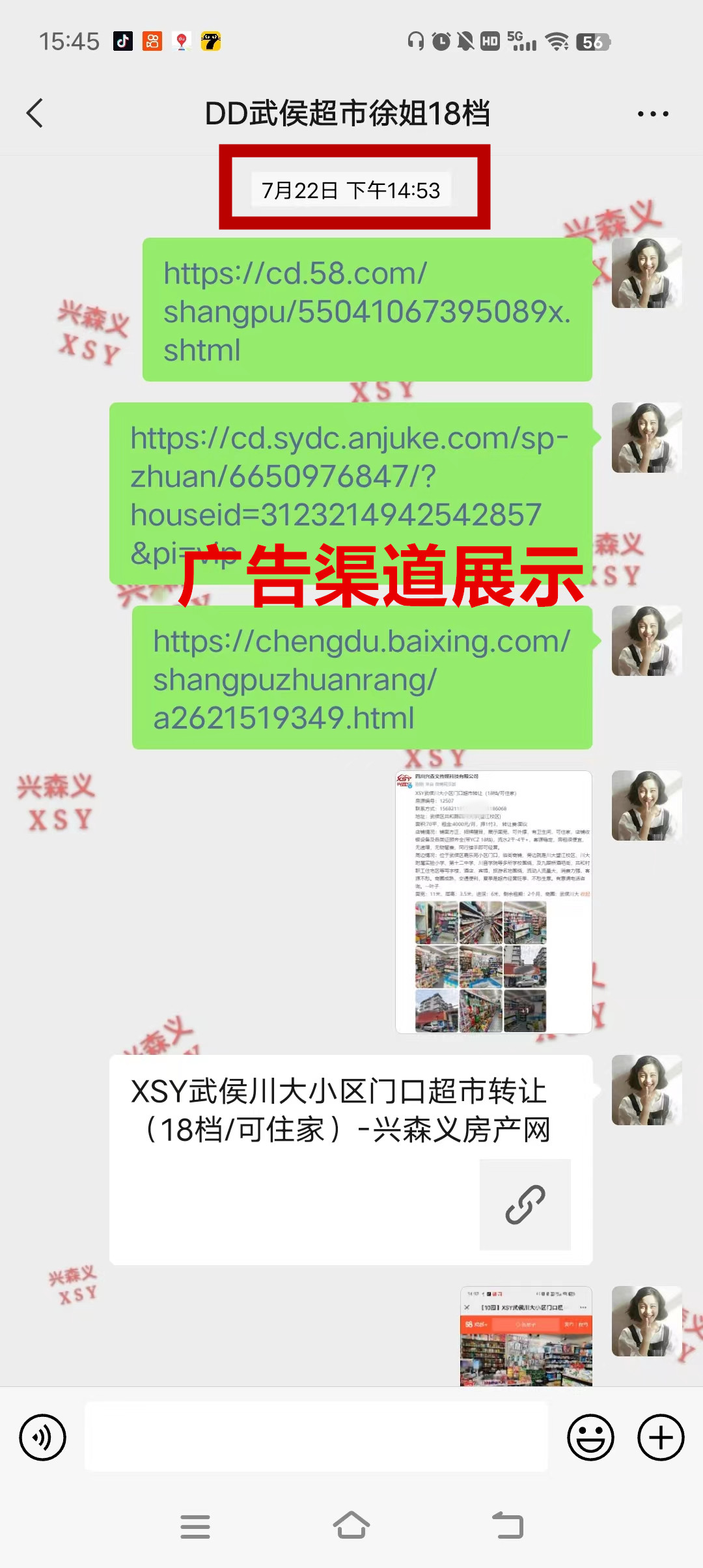Open recent apps via navigation bar
Screen dimensions: 703x1568
coord(195,1526)
